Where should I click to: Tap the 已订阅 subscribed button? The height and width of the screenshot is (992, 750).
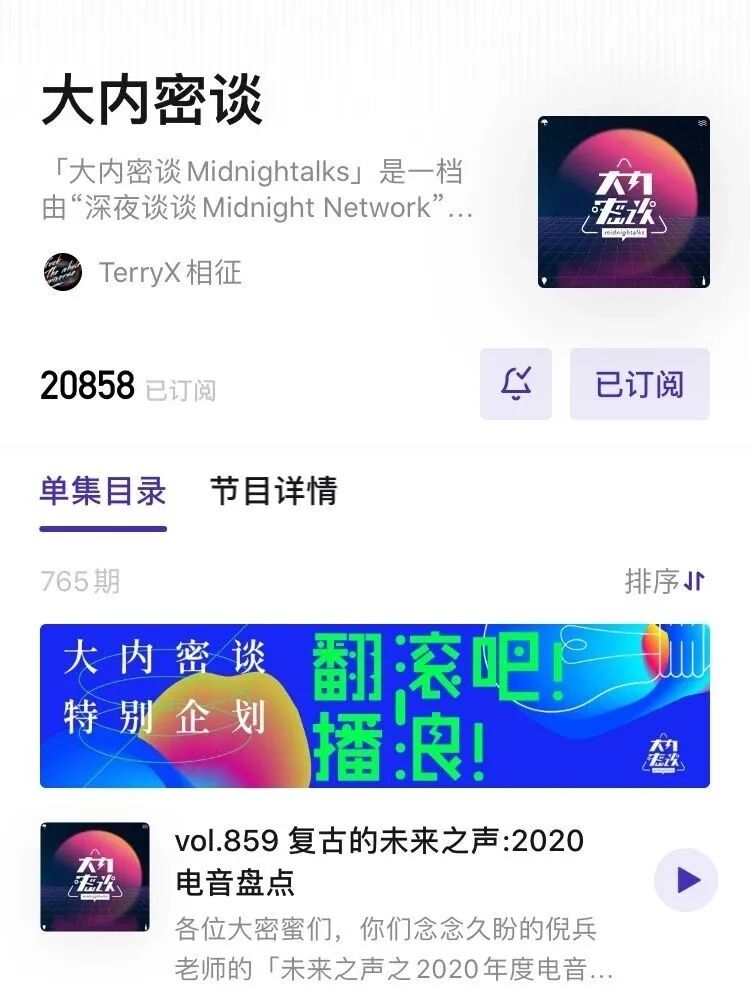click(640, 384)
